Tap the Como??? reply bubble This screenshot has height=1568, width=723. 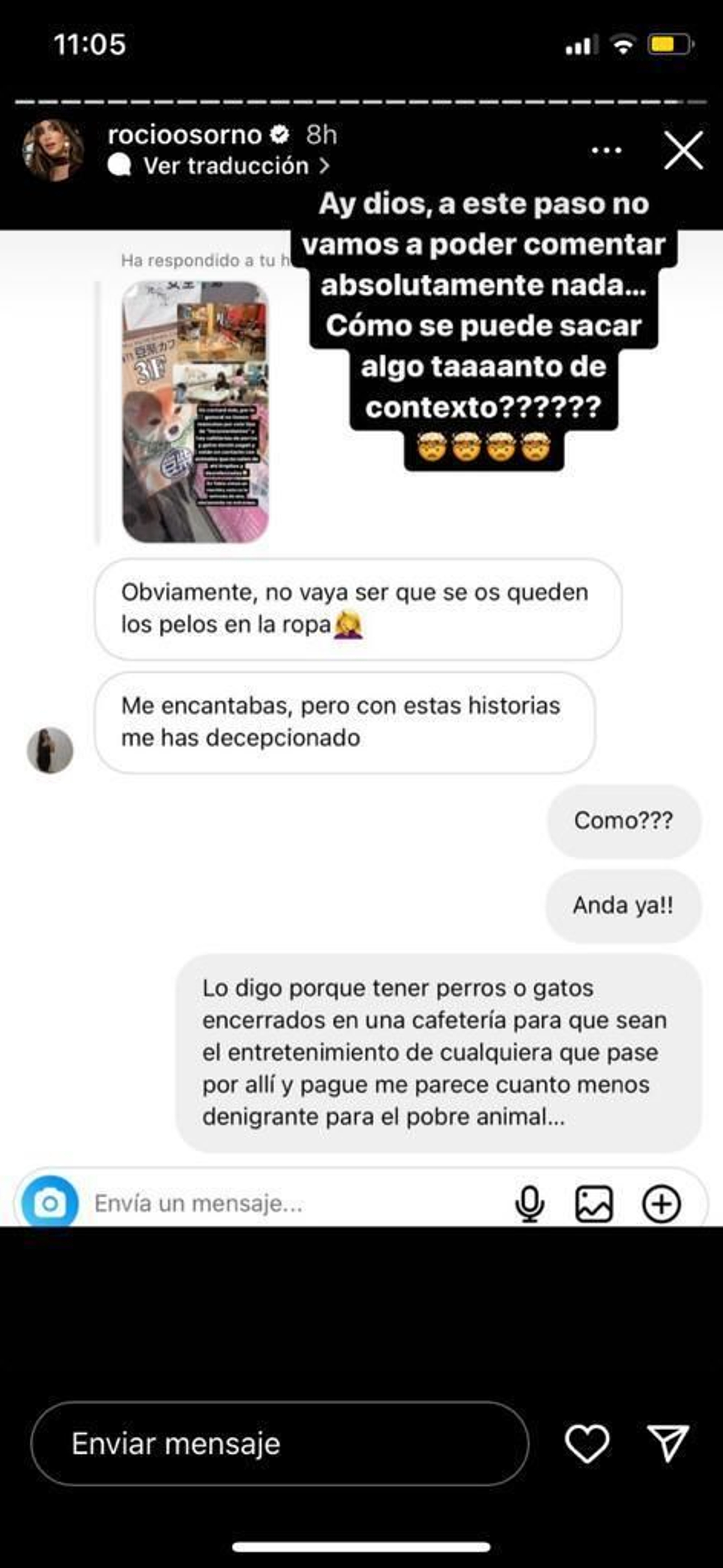(x=623, y=823)
